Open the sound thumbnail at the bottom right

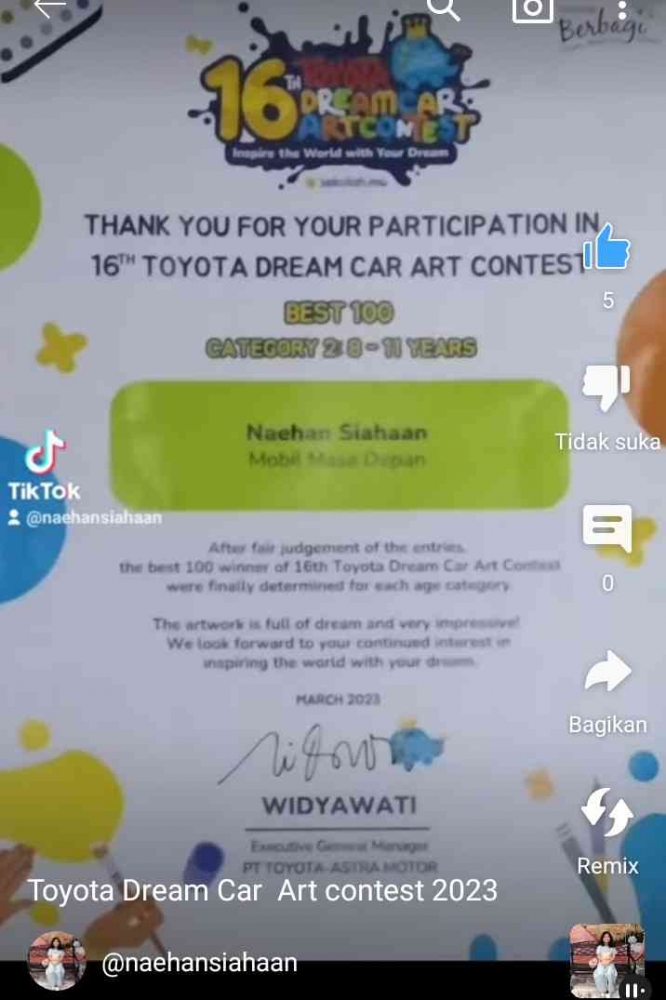607,960
